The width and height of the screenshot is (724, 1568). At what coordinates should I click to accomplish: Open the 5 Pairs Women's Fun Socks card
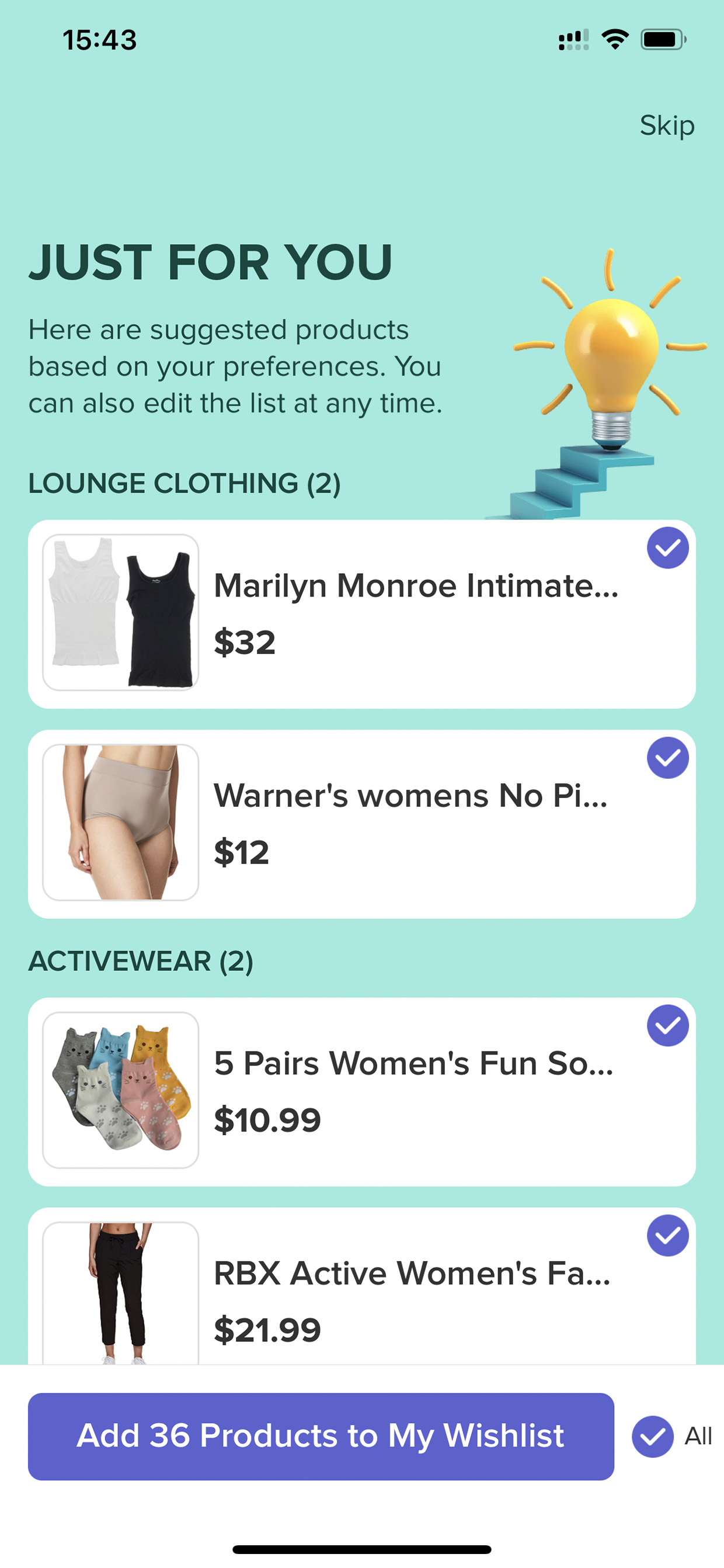(361, 1091)
